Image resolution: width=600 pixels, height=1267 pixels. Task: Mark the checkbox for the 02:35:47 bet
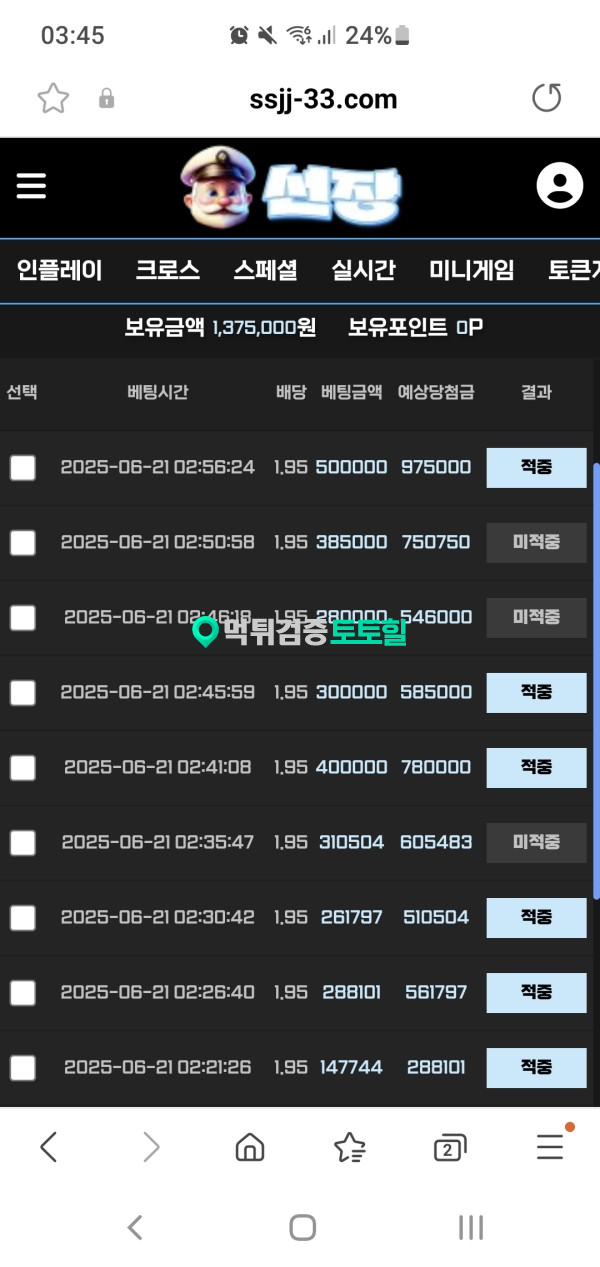pos(23,842)
